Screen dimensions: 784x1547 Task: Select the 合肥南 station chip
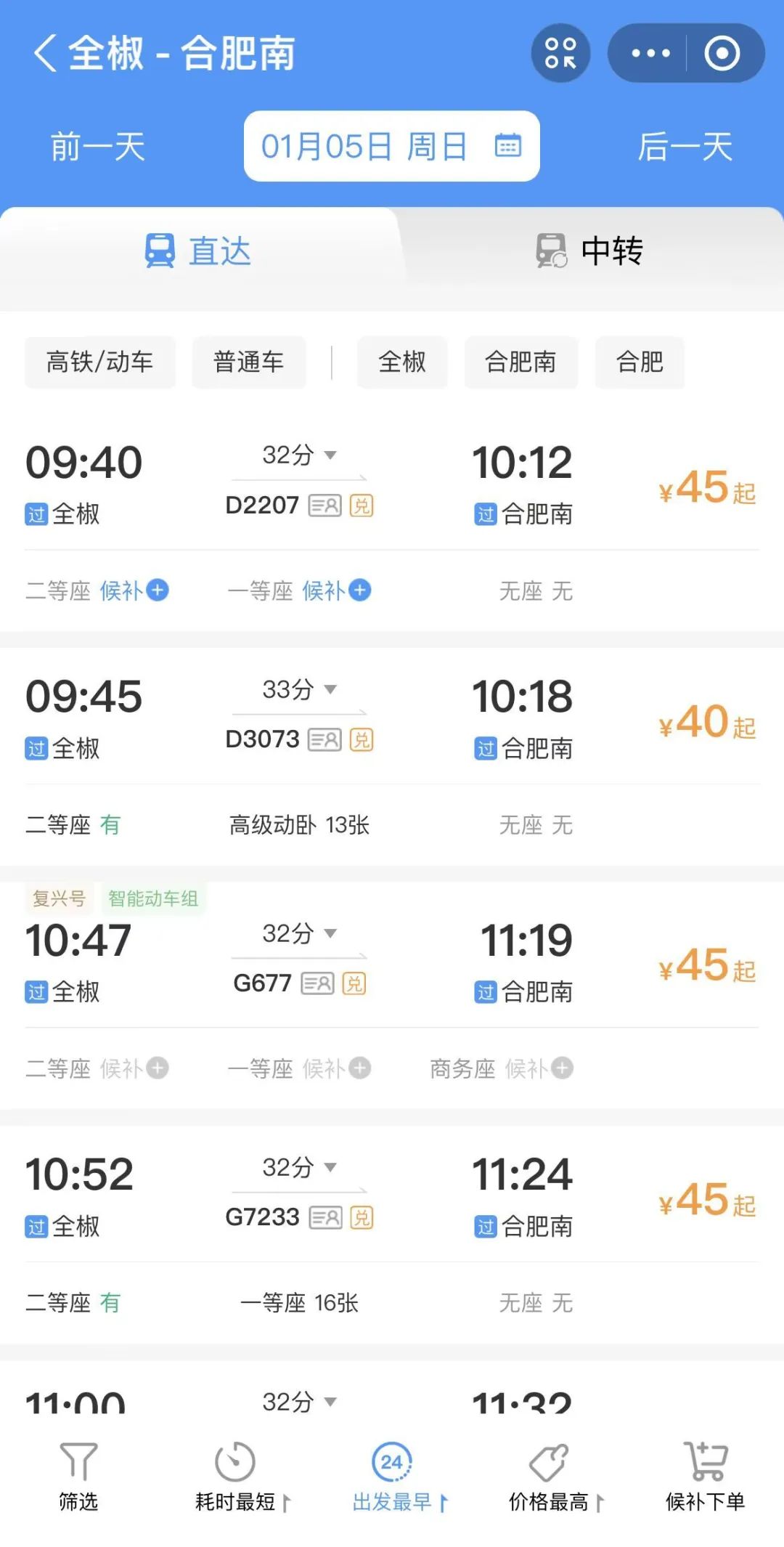(520, 362)
